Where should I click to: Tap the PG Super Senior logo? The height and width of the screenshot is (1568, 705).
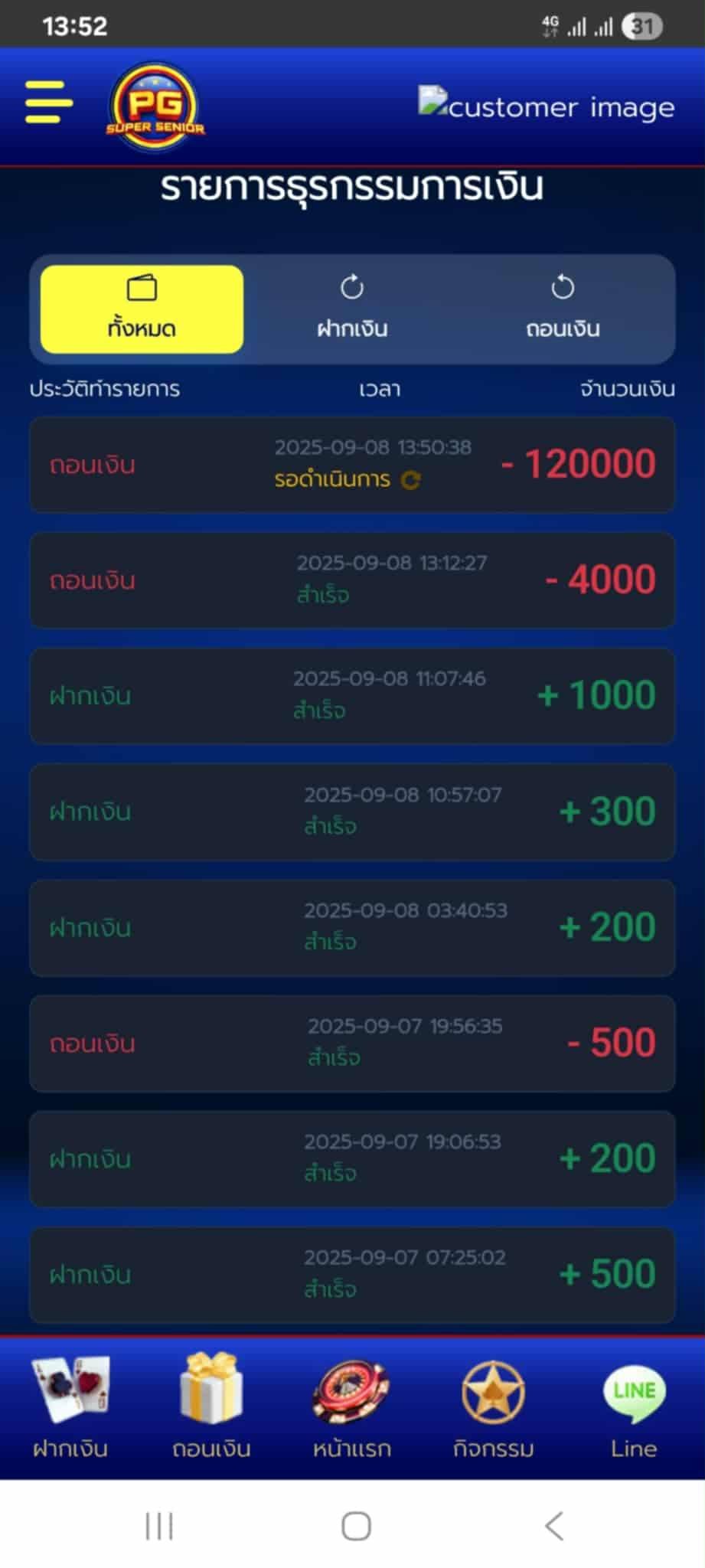(155, 106)
